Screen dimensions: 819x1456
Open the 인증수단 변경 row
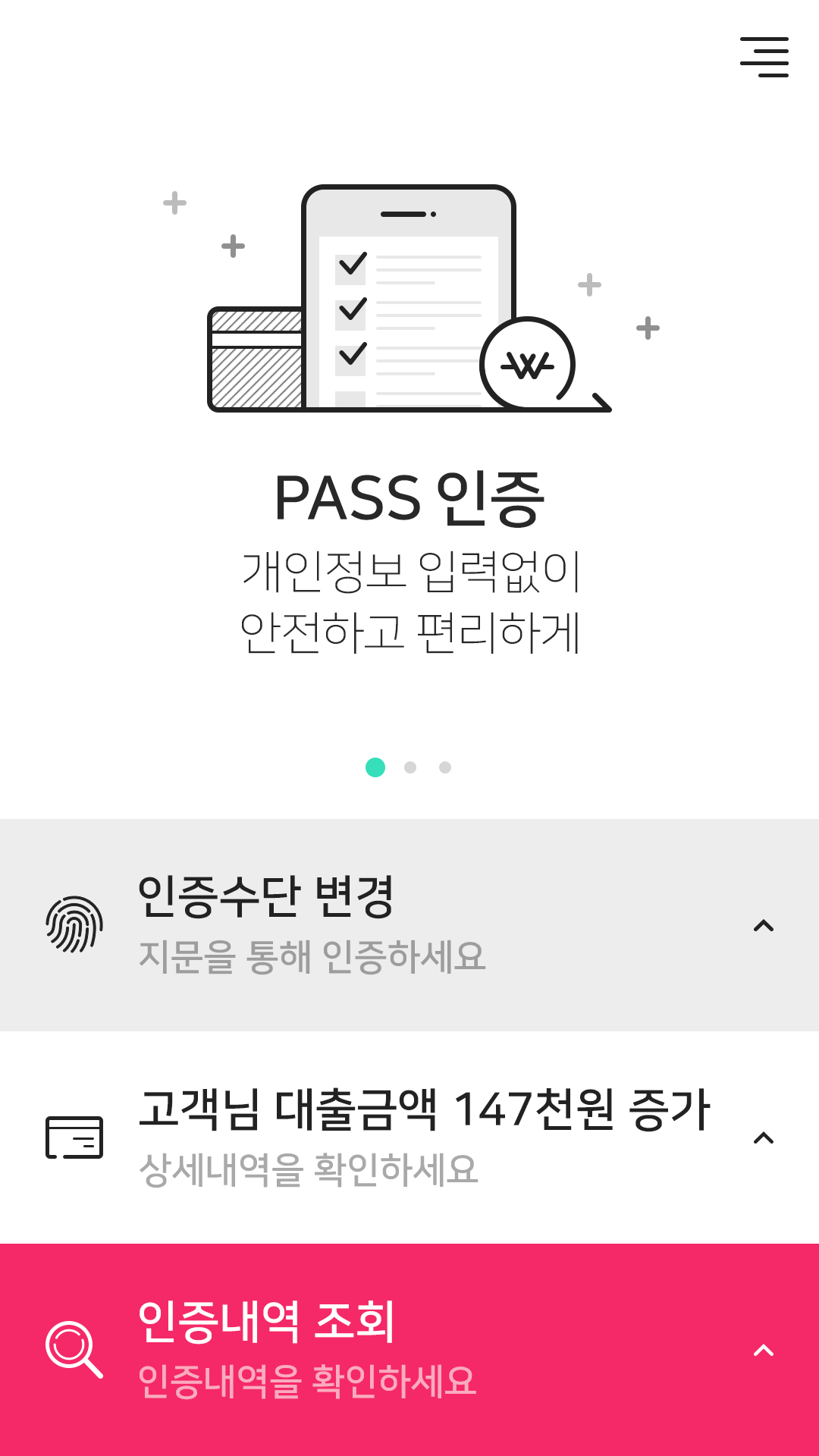click(x=311, y=924)
